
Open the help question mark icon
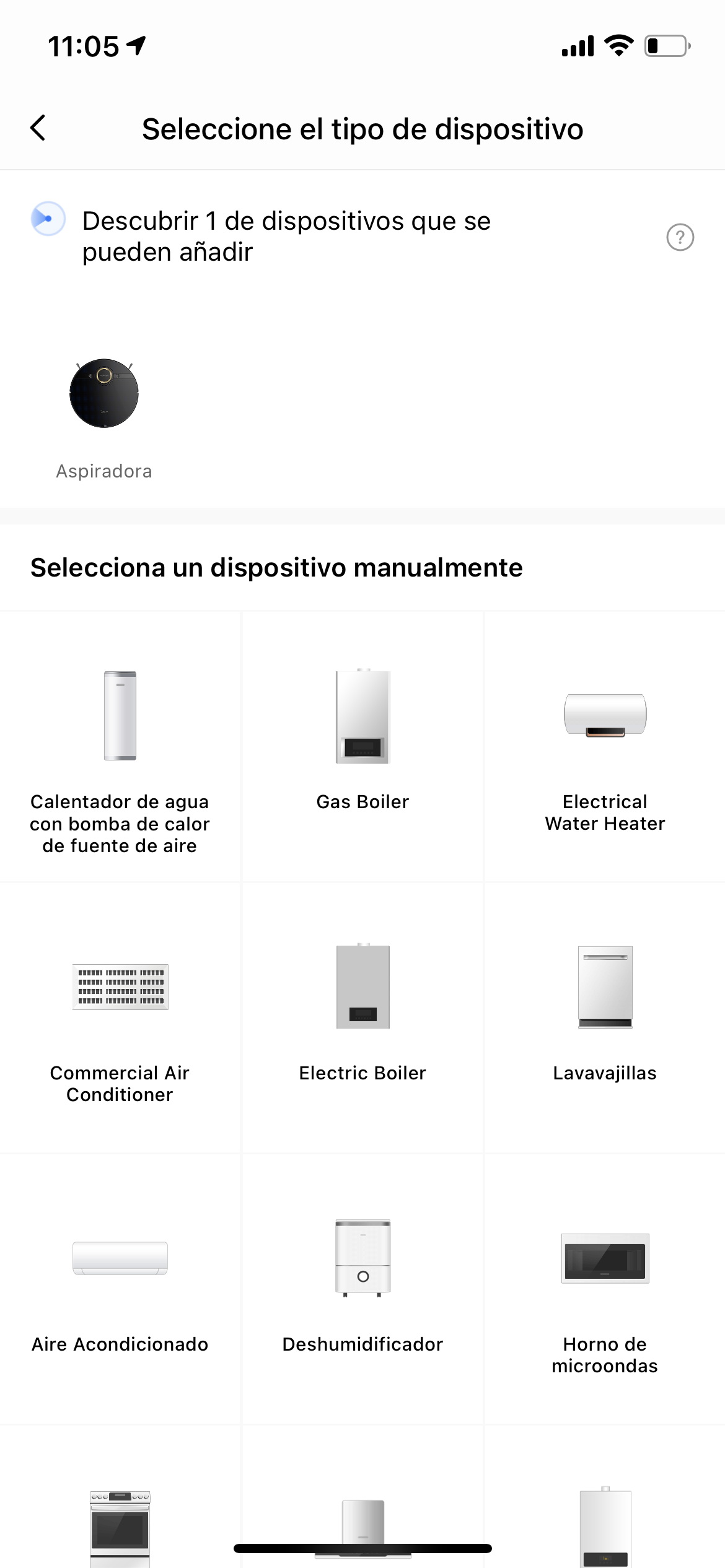click(680, 237)
